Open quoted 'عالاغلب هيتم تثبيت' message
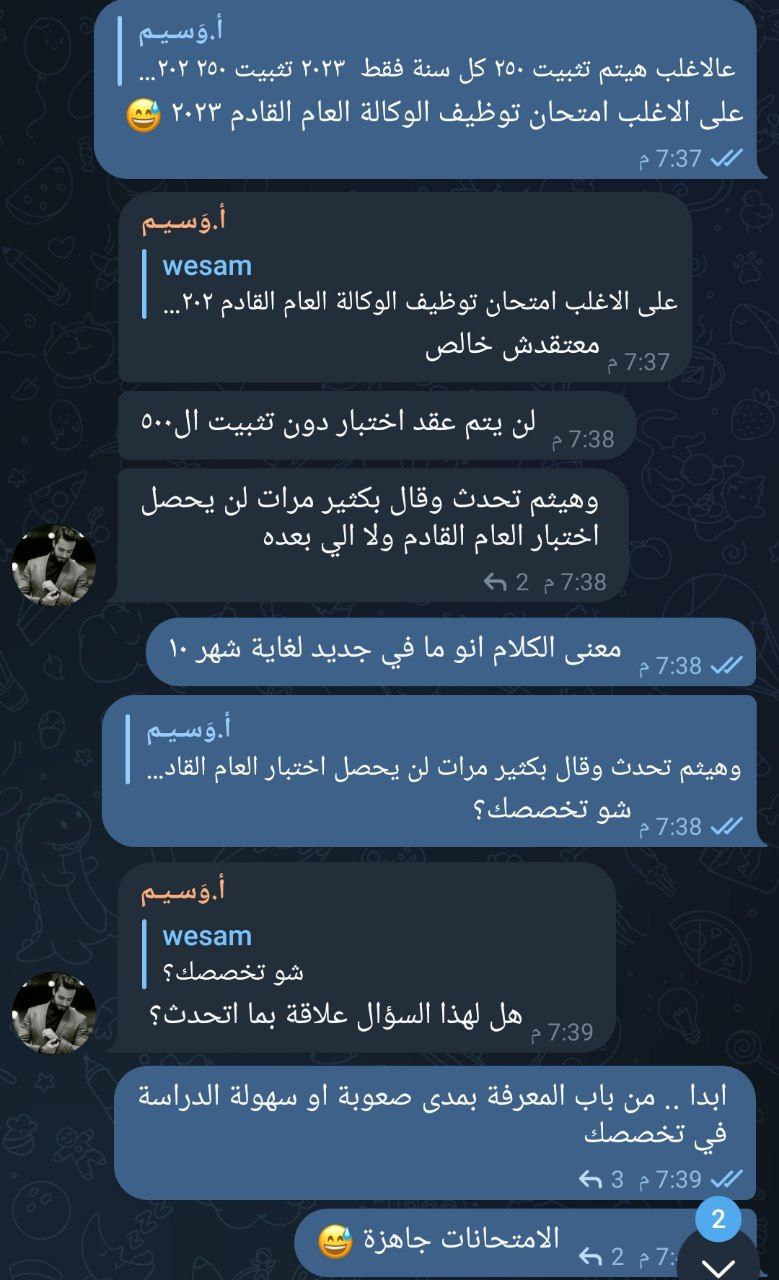 click(x=440, y=52)
